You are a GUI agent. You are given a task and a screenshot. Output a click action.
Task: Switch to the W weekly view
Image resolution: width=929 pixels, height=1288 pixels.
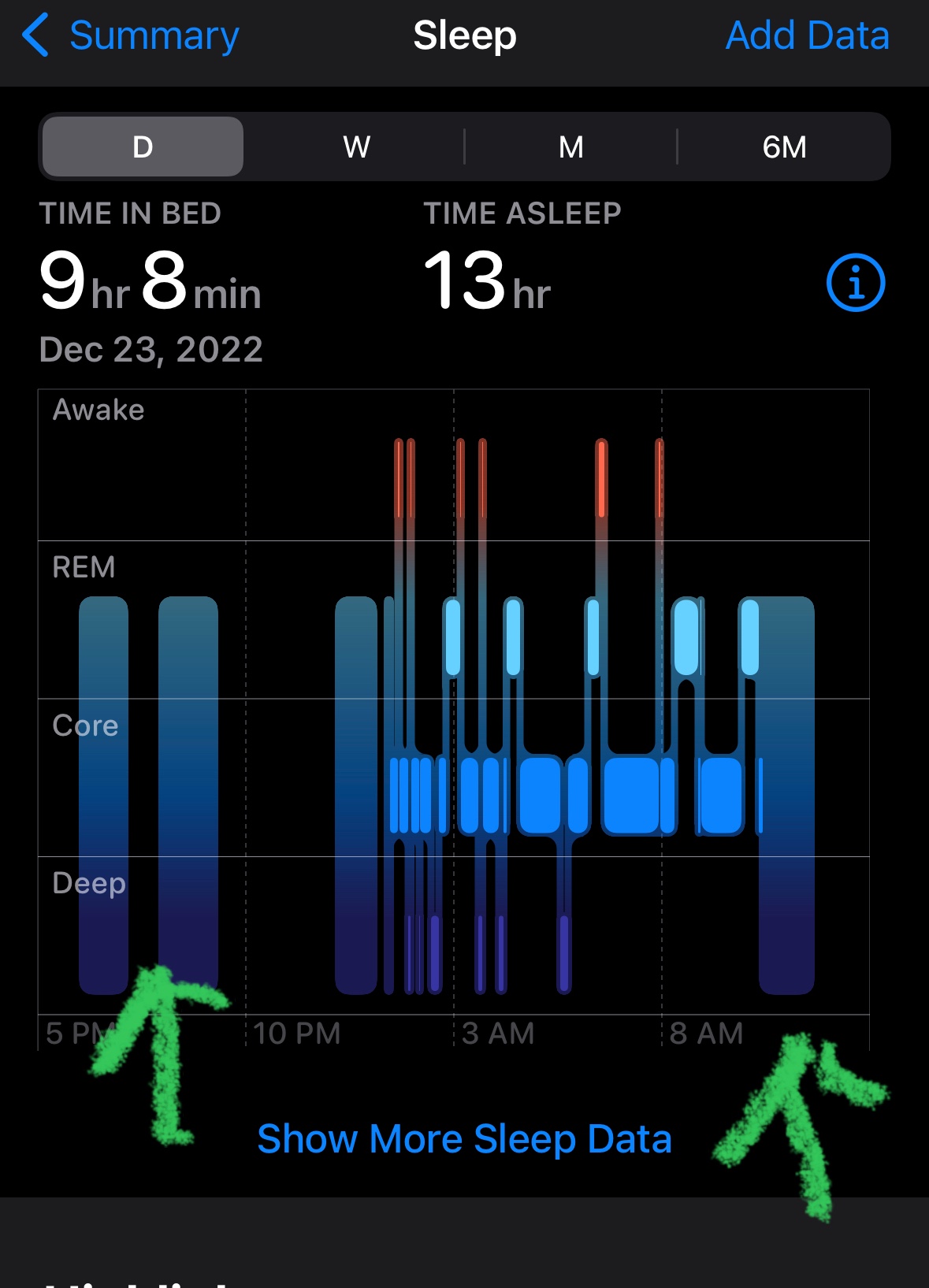(x=356, y=147)
